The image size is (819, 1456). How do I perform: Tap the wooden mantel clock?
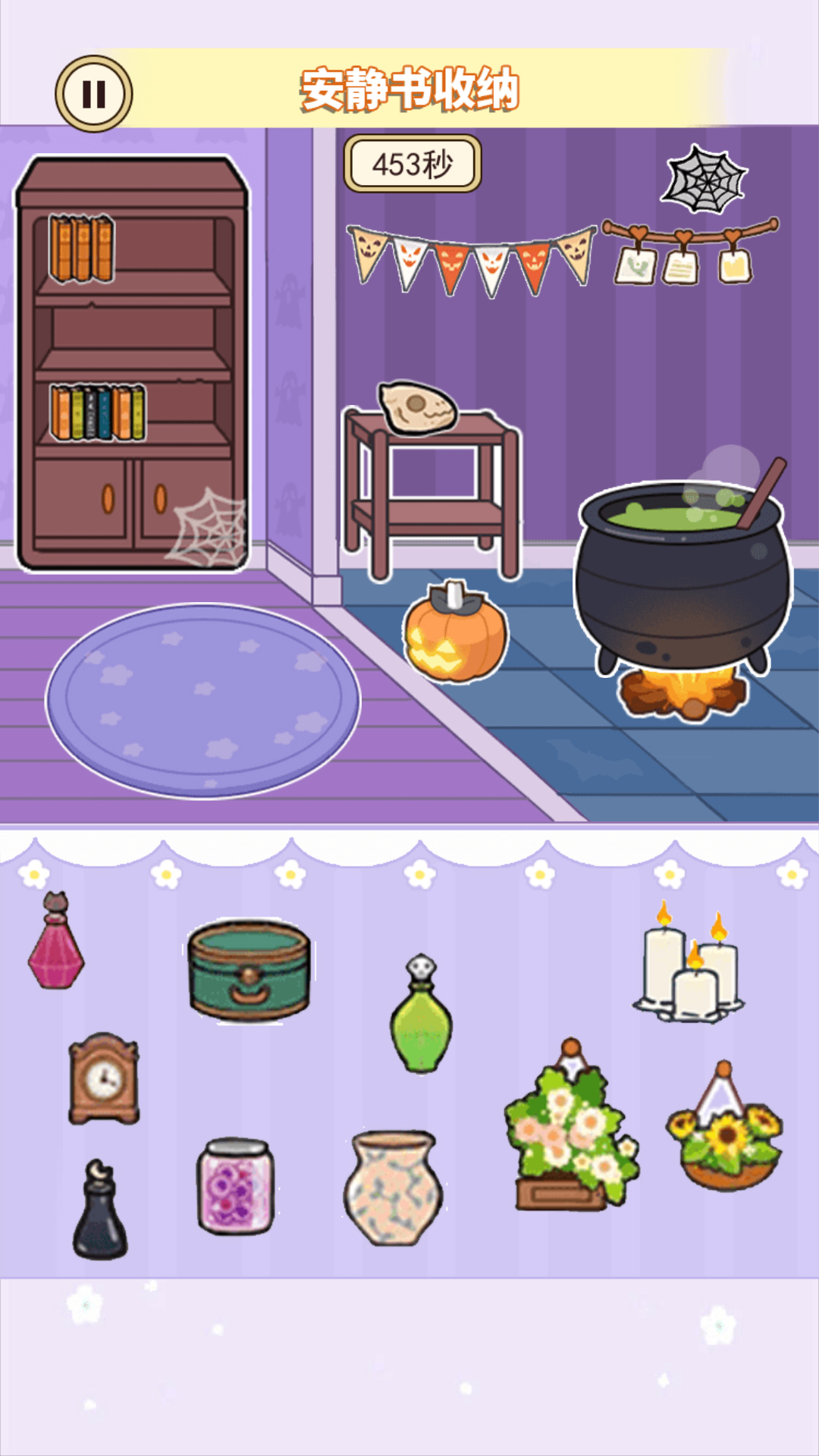pyautogui.click(x=104, y=1079)
